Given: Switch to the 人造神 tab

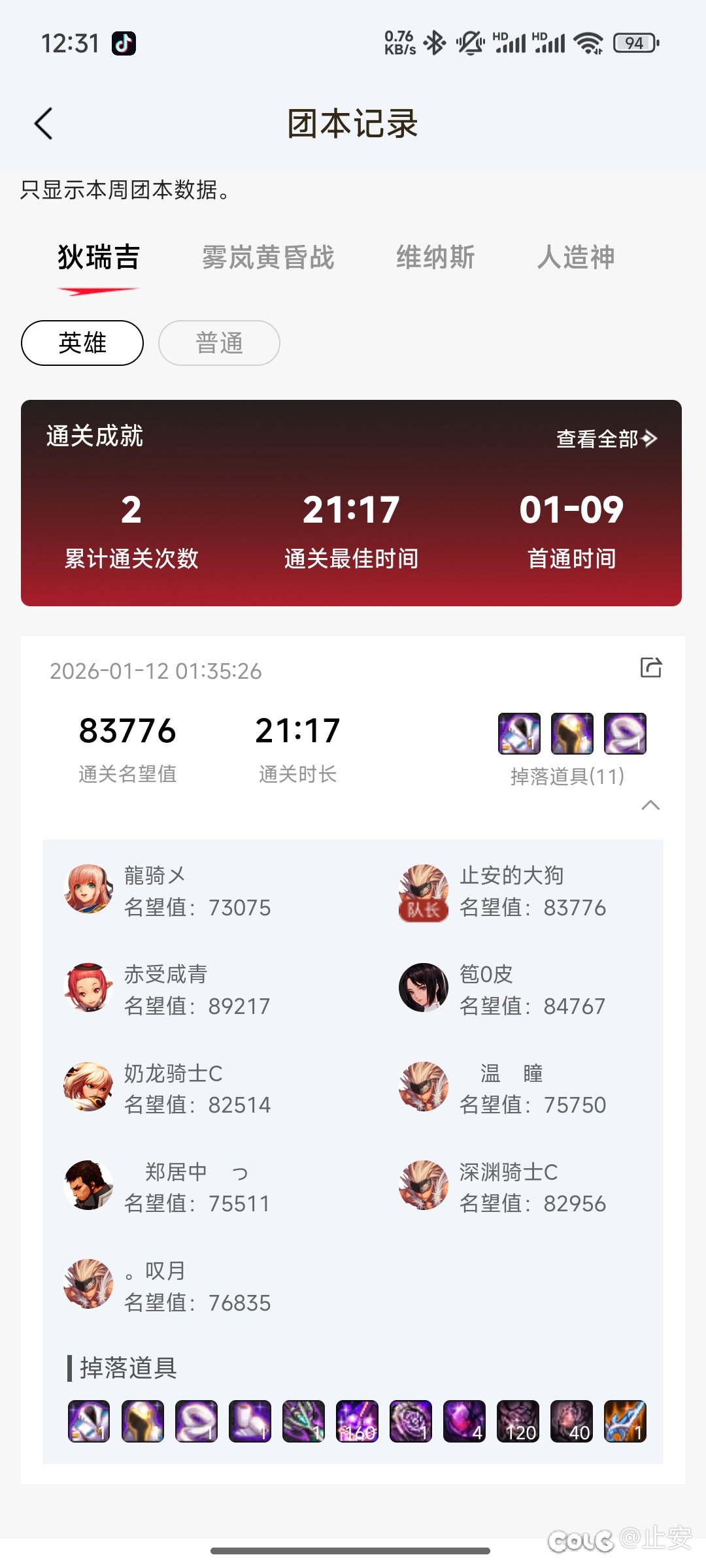Looking at the screenshot, I should tap(575, 257).
